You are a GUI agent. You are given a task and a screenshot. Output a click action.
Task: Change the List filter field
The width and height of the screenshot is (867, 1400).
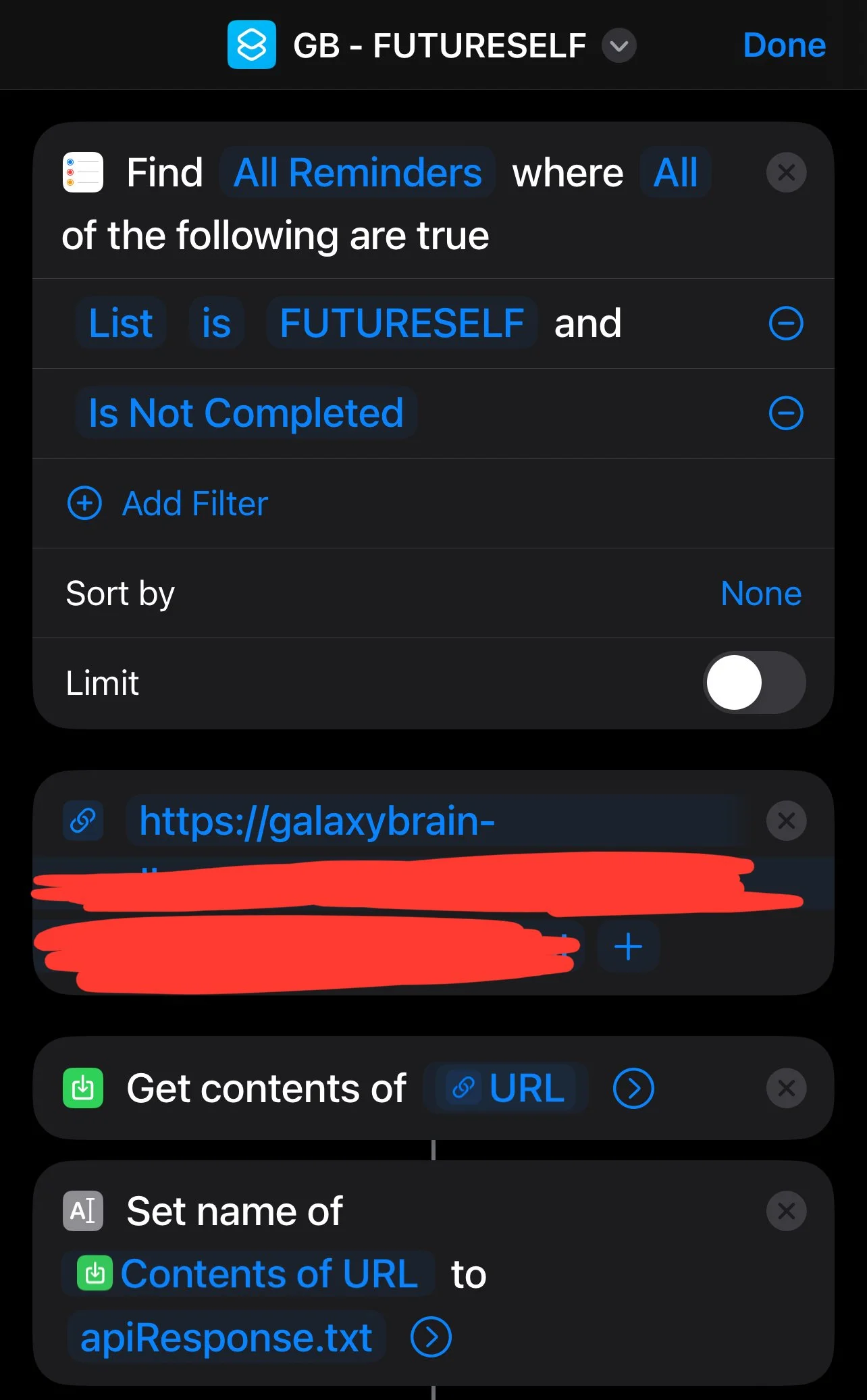point(121,323)
